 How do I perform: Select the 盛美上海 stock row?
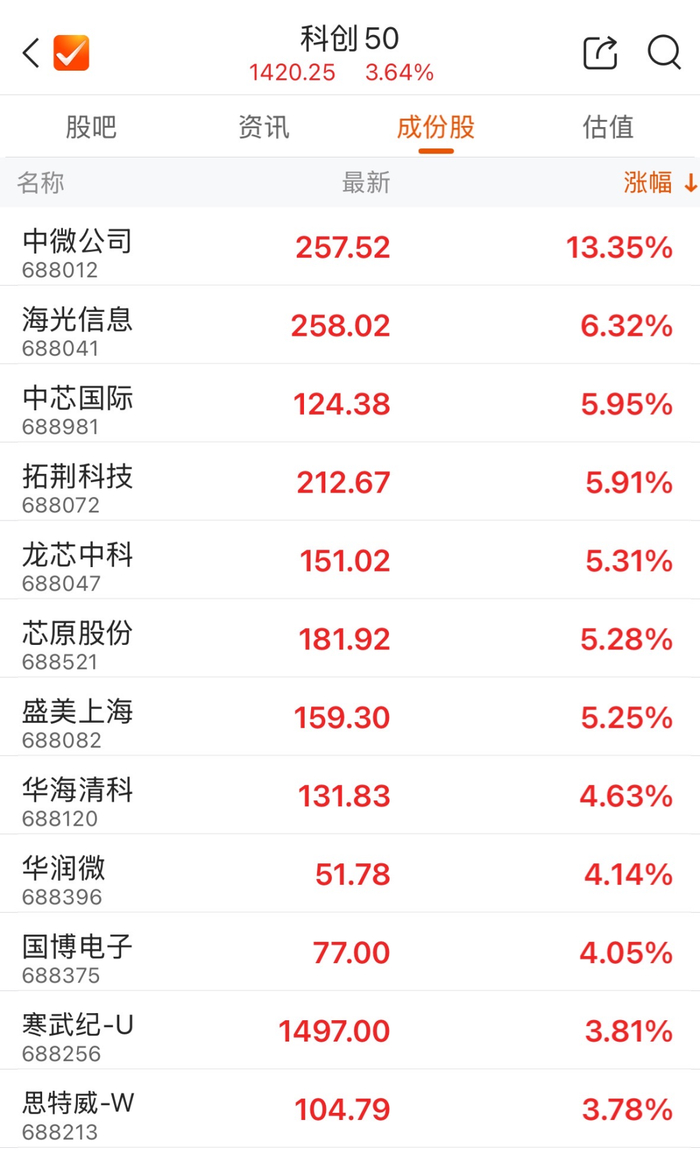coord(350,717)
